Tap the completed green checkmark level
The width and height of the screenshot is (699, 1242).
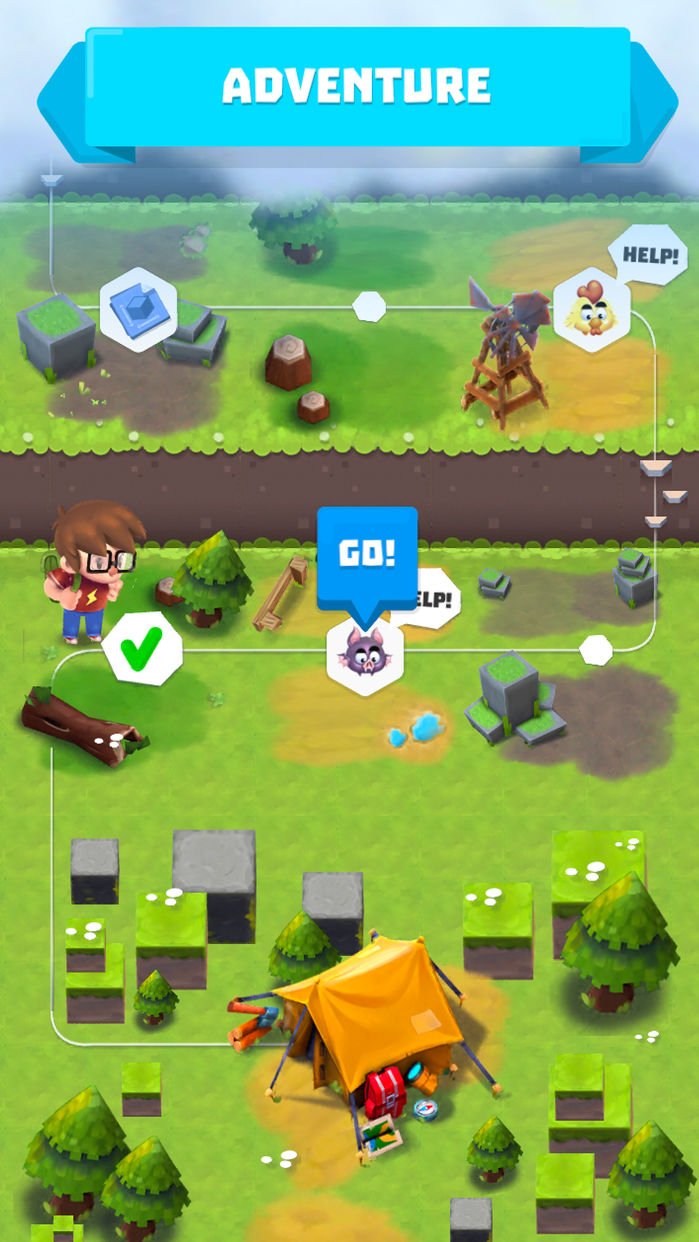pyautogui.click(x=142, y=651)
